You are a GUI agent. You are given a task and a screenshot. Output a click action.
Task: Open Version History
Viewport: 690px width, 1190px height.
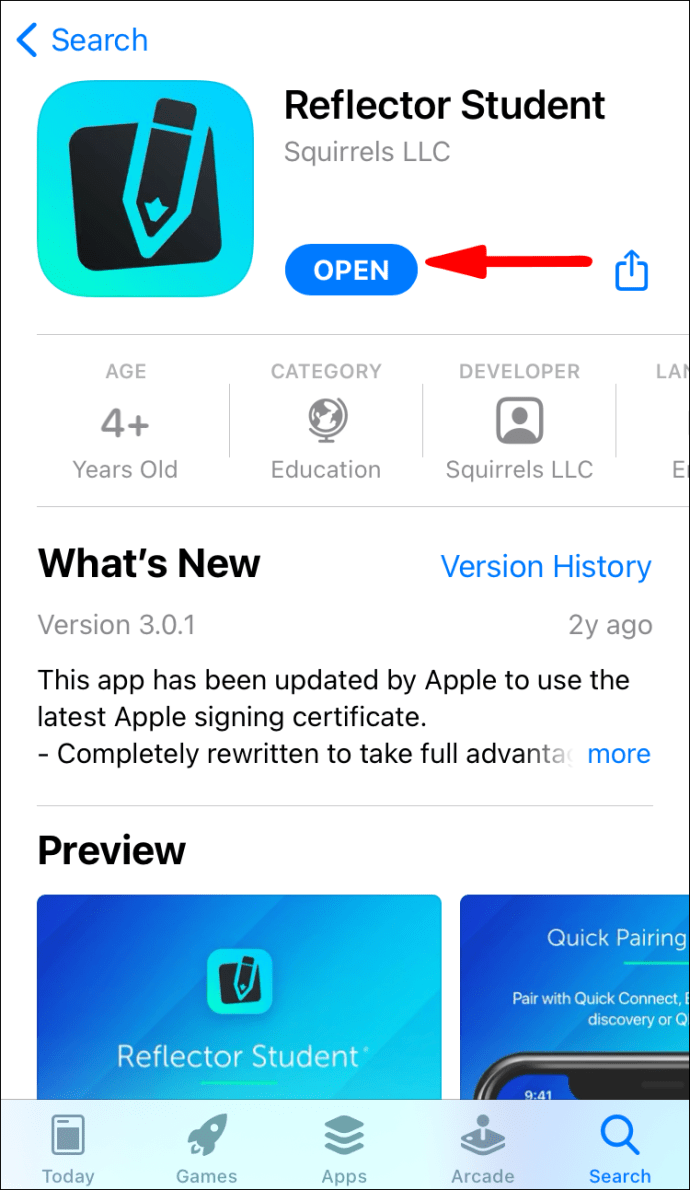pyautogui.click(x=546, y=566)
